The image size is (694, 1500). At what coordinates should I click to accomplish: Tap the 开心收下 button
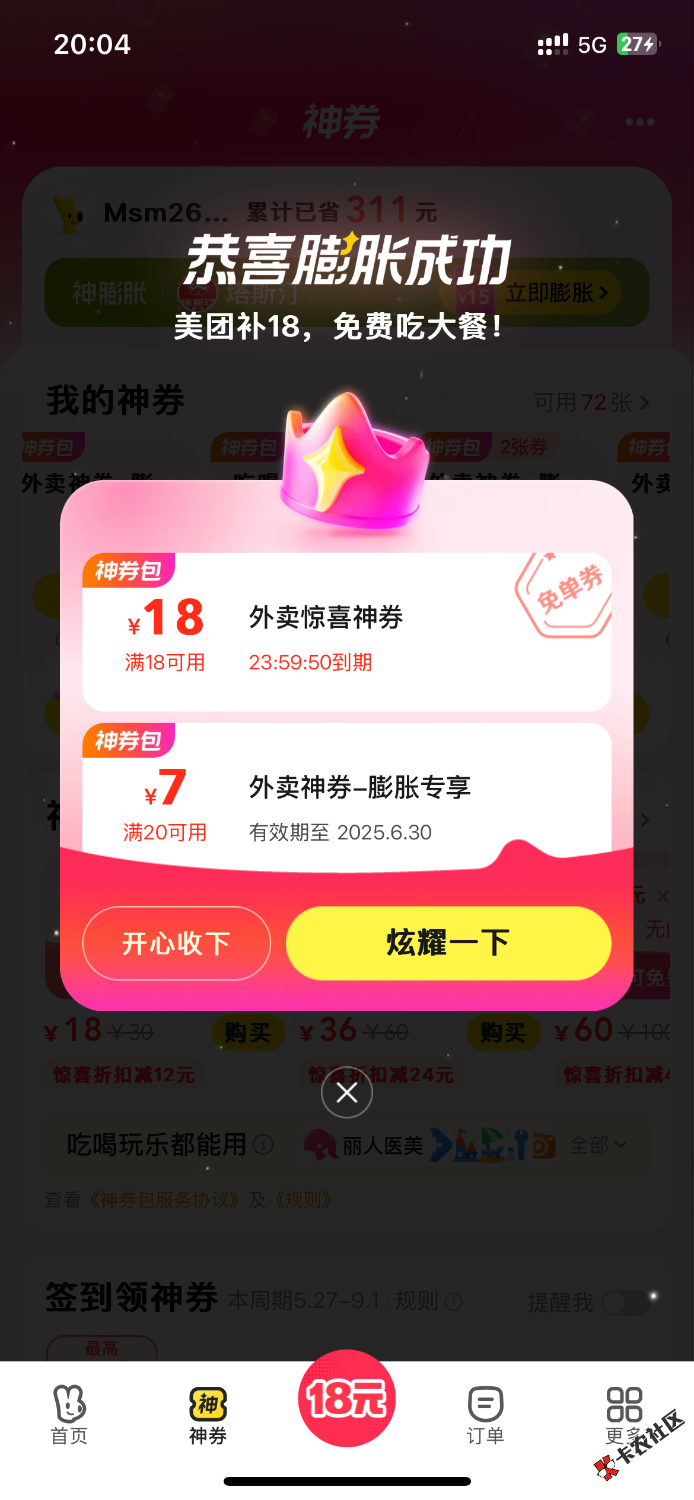click(x=176, y=943)
